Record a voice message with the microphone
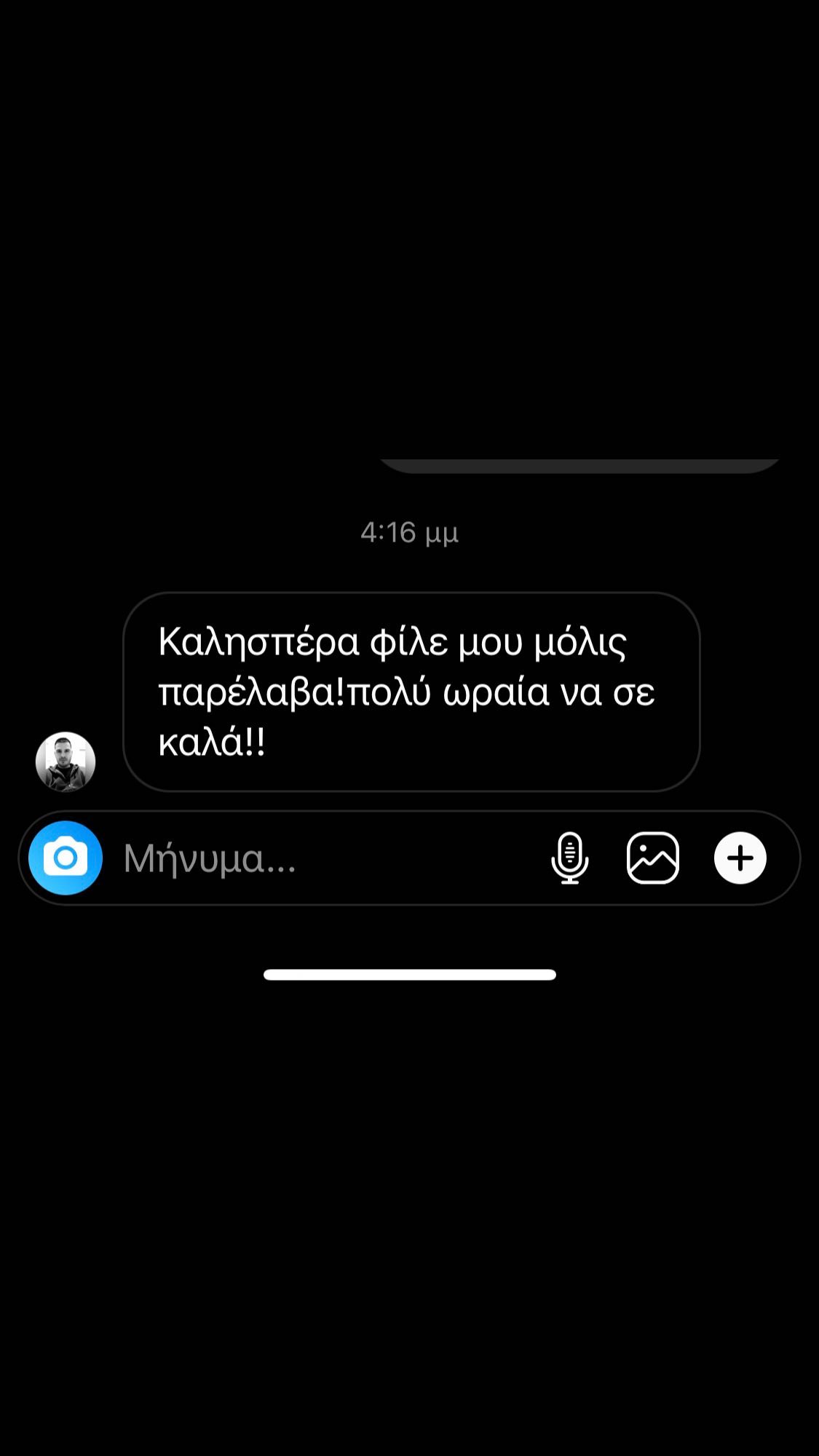The image size is (819, 1456). click(x=570, y=858)
